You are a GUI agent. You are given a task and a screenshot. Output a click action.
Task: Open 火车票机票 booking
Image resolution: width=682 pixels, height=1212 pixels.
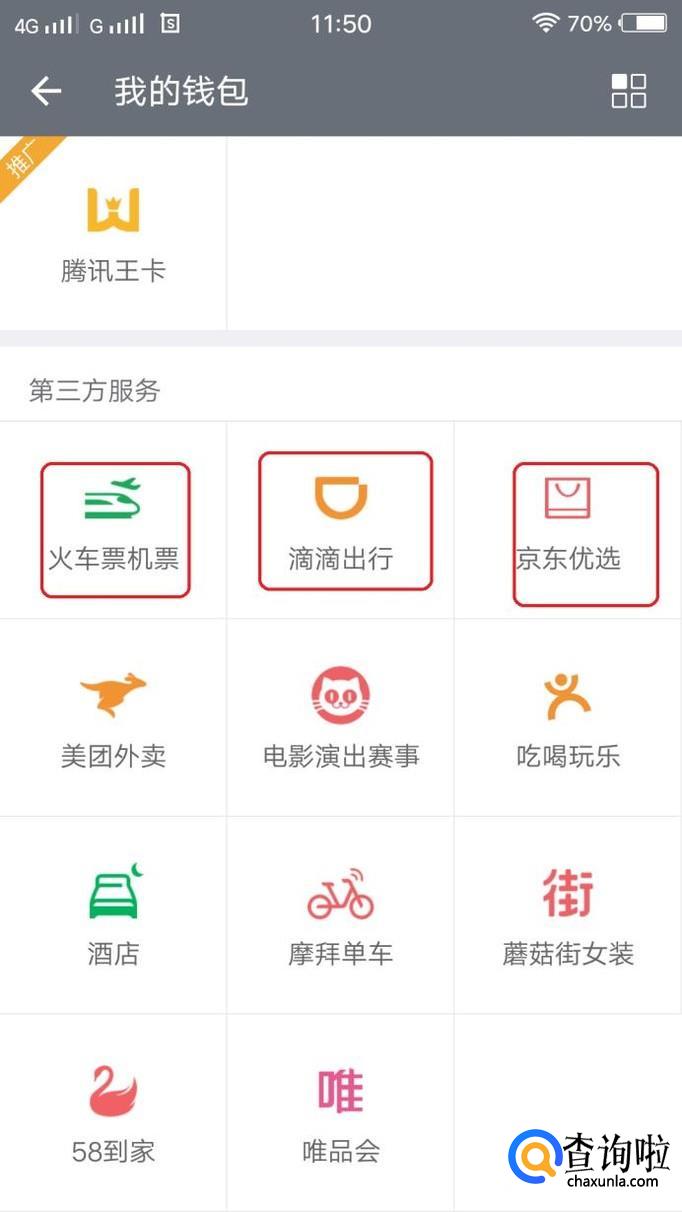(114, 527)
